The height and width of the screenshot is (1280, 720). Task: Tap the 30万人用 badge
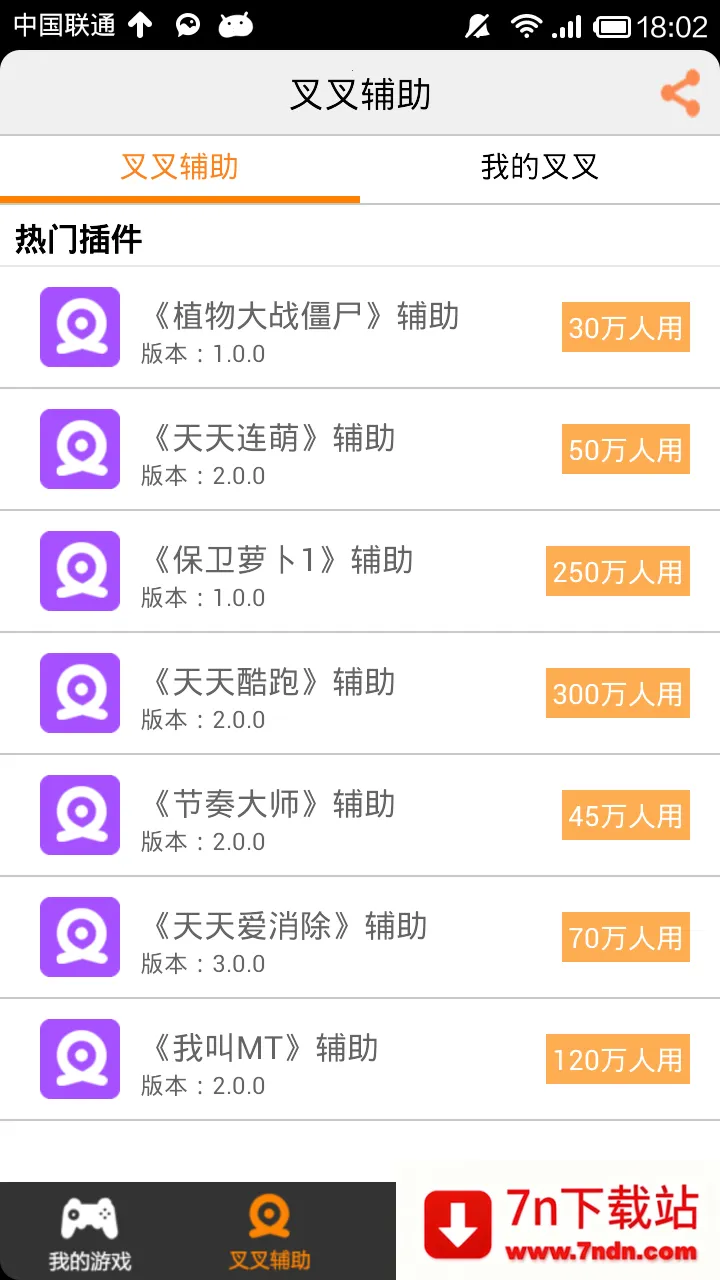pos(625,327)
